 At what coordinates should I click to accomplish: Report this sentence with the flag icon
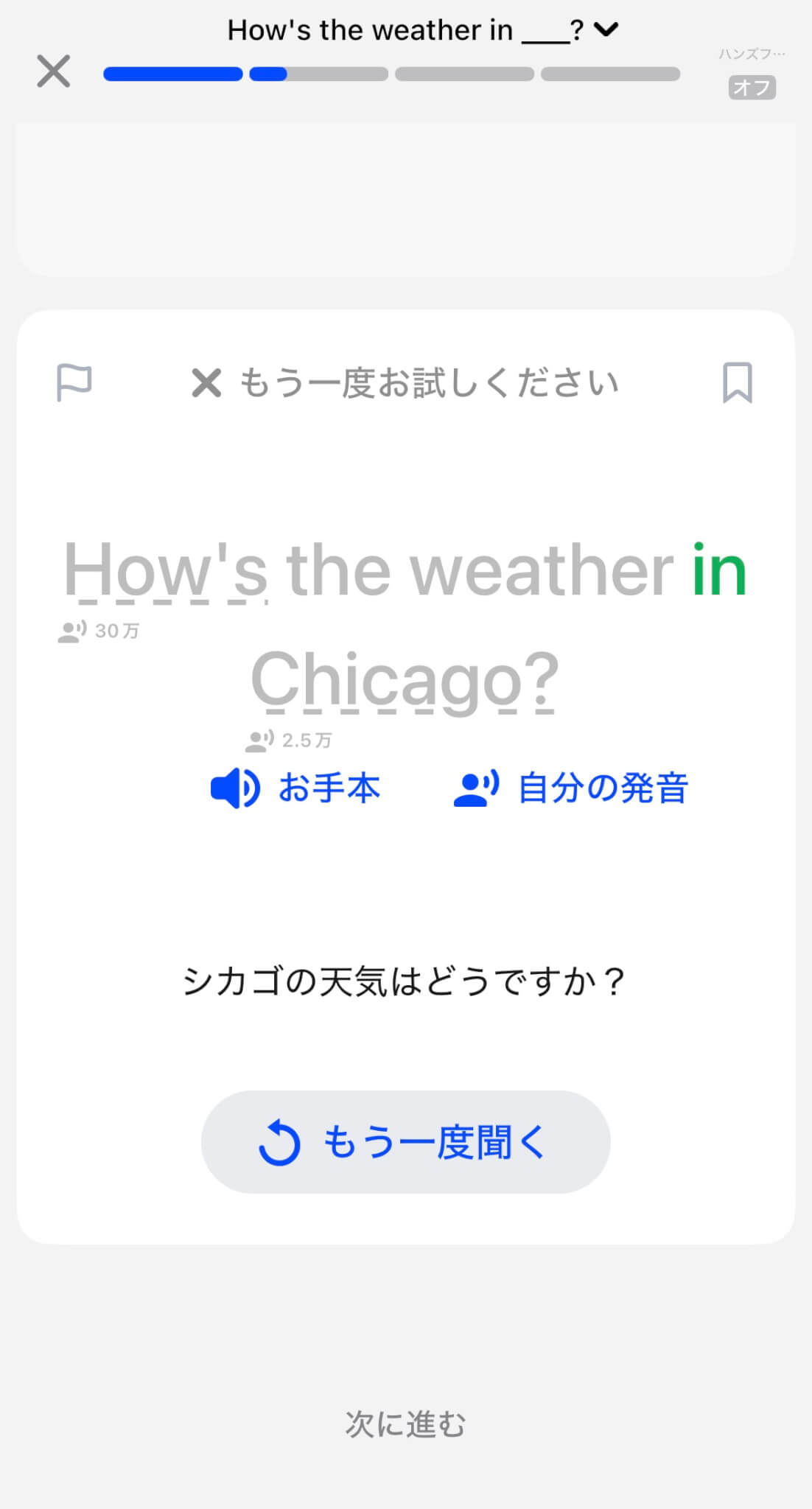[74, 382]
